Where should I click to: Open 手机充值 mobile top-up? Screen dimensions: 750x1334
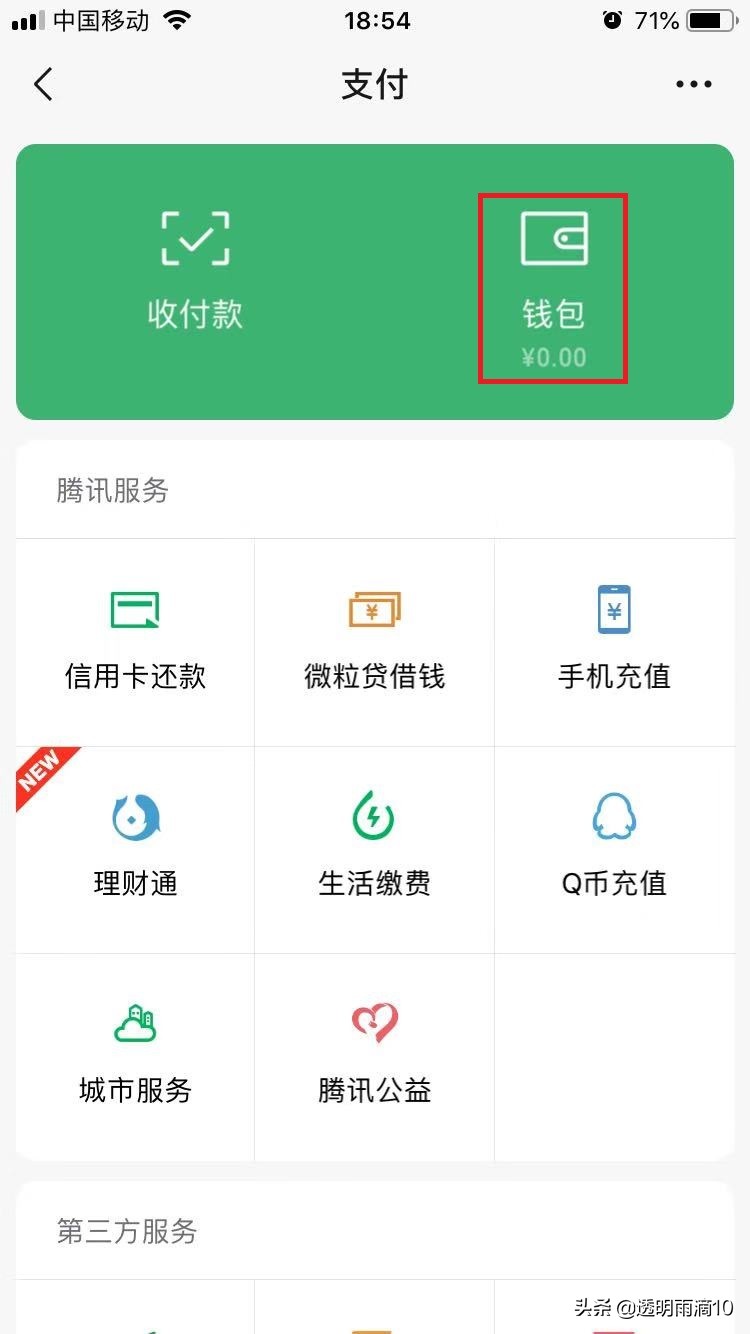pyautogui.click(x=614, y=640)
